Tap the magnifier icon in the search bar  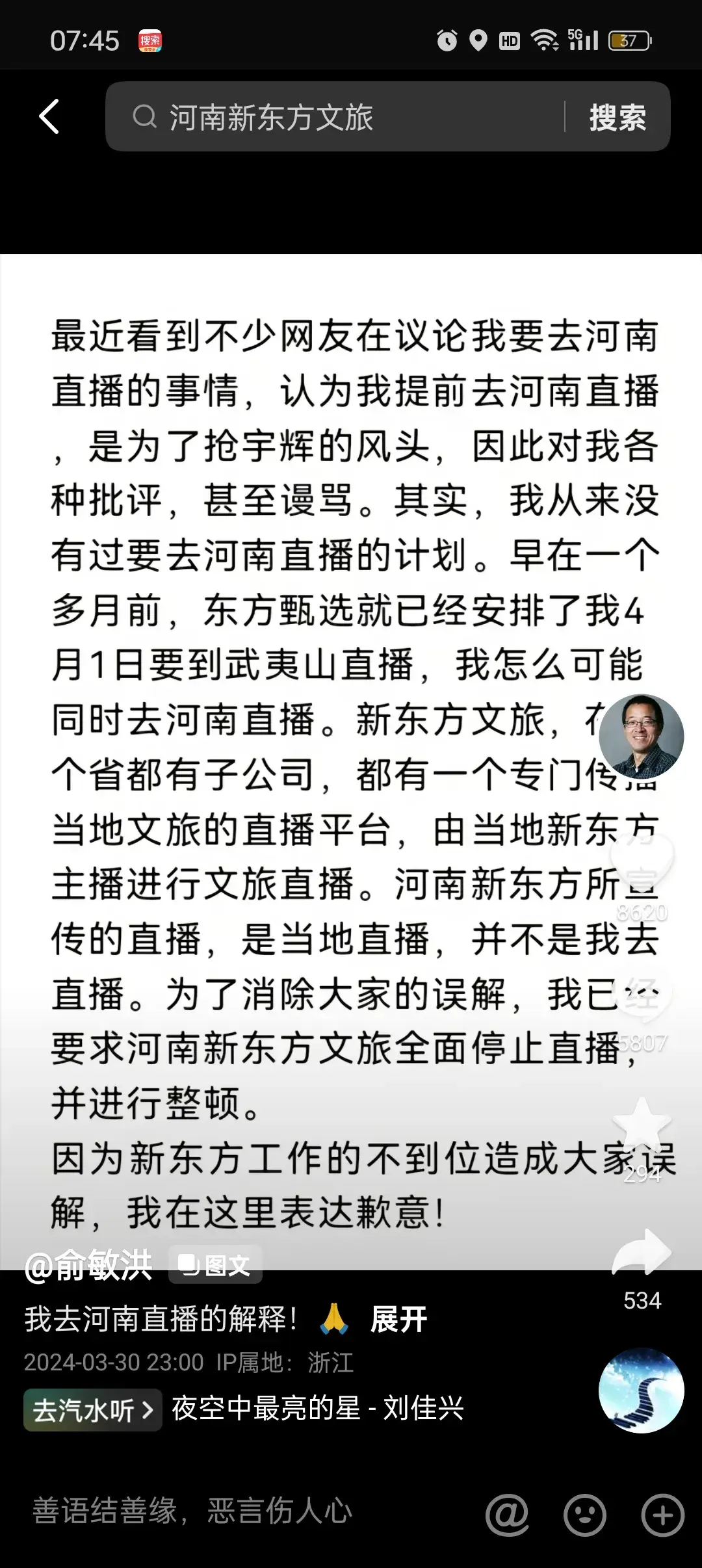[146, 118]
